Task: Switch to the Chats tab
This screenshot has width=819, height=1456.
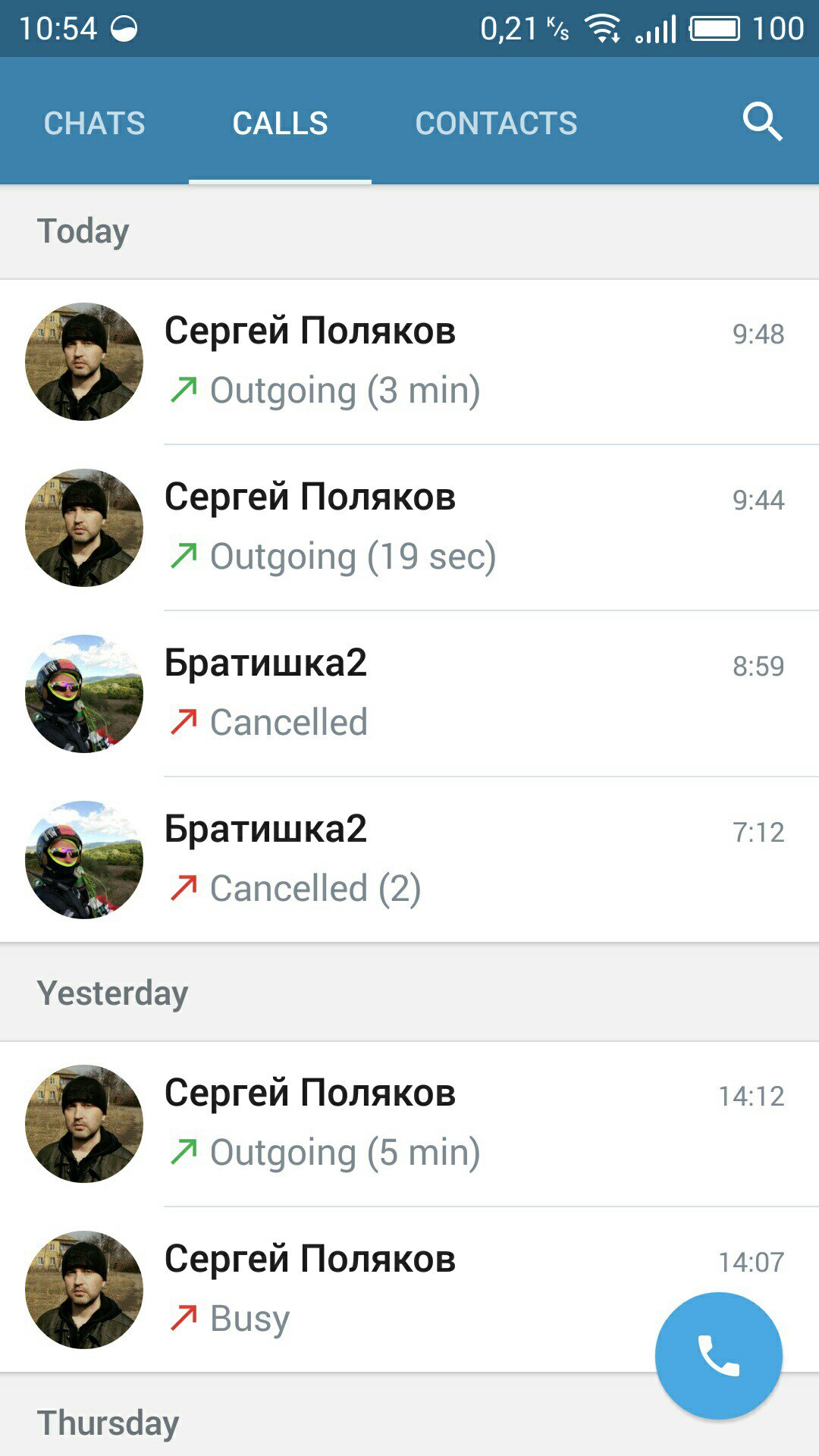Action: click(94, 123)
